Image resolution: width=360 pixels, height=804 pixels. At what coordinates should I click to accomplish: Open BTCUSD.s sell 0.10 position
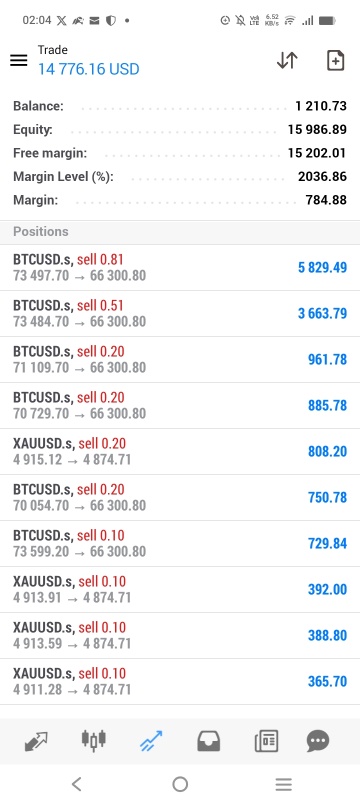coord(180,544)
